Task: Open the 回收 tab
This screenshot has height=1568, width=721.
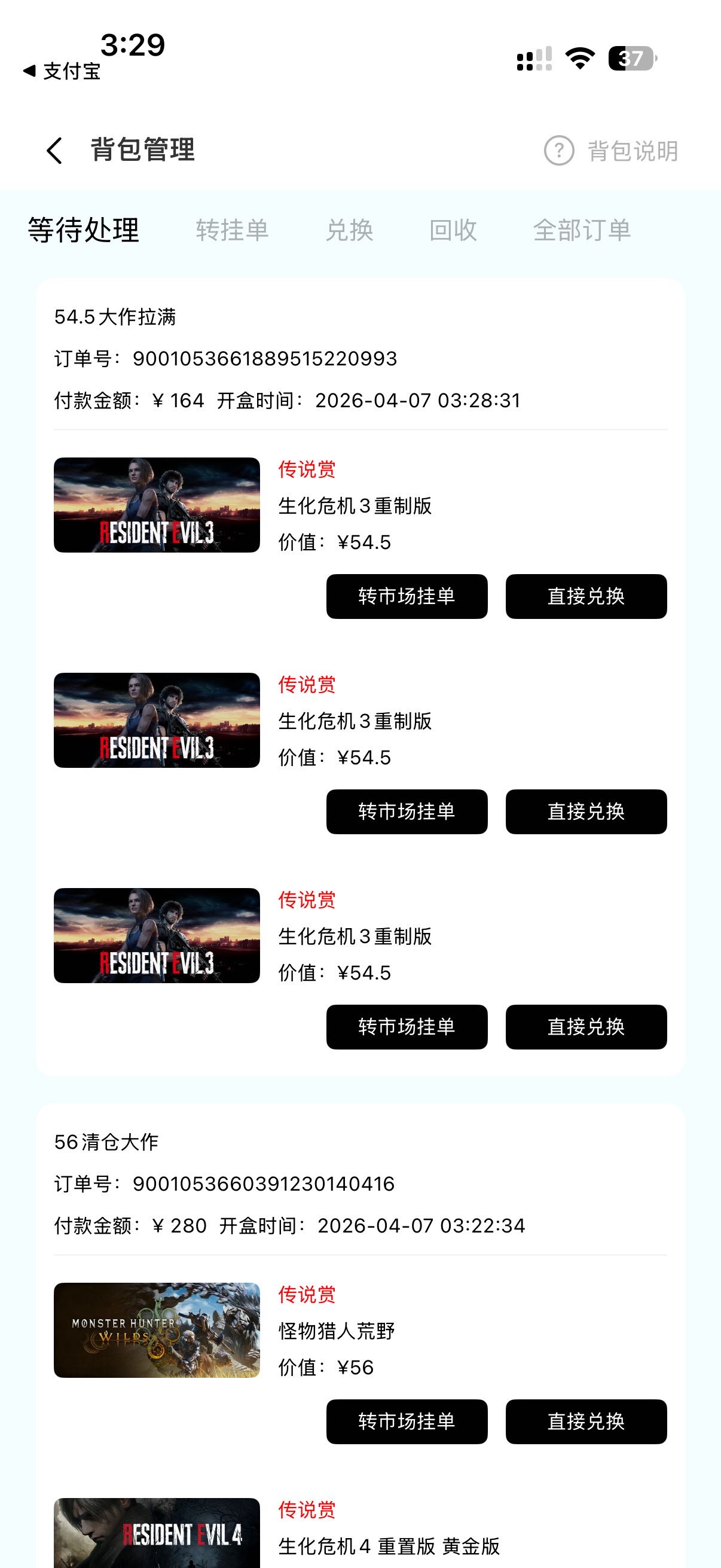Action: [453, 230]
